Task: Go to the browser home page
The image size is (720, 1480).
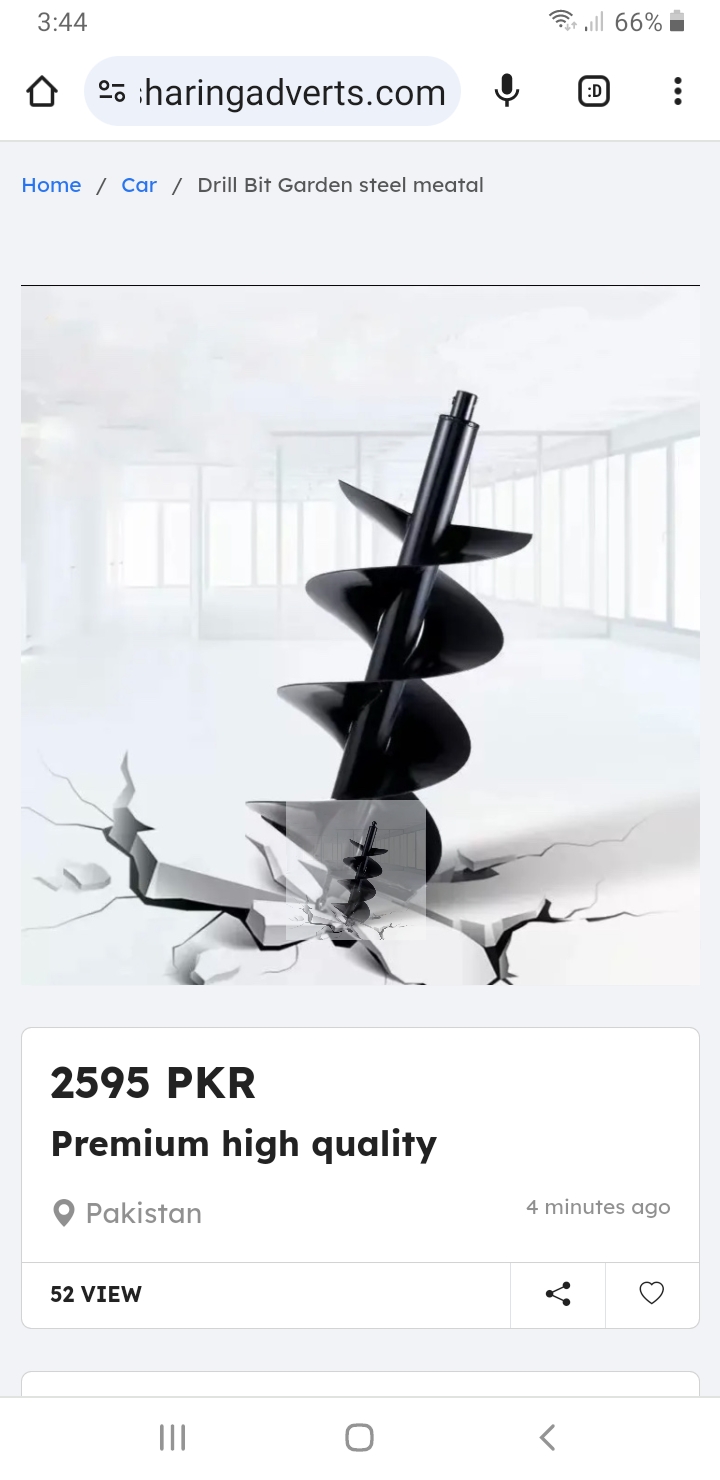Action: point(41,92)
